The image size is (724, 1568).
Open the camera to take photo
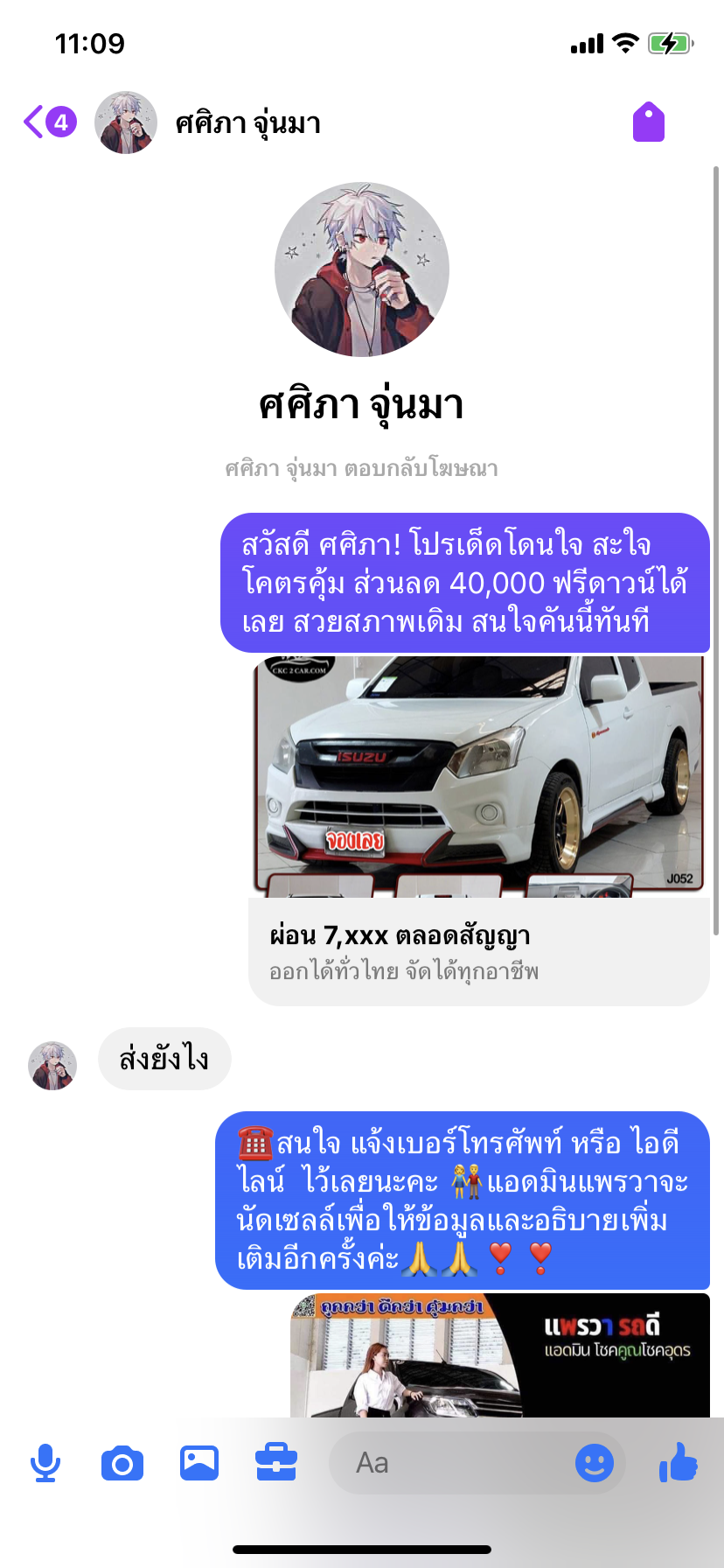pos(122,1463)
